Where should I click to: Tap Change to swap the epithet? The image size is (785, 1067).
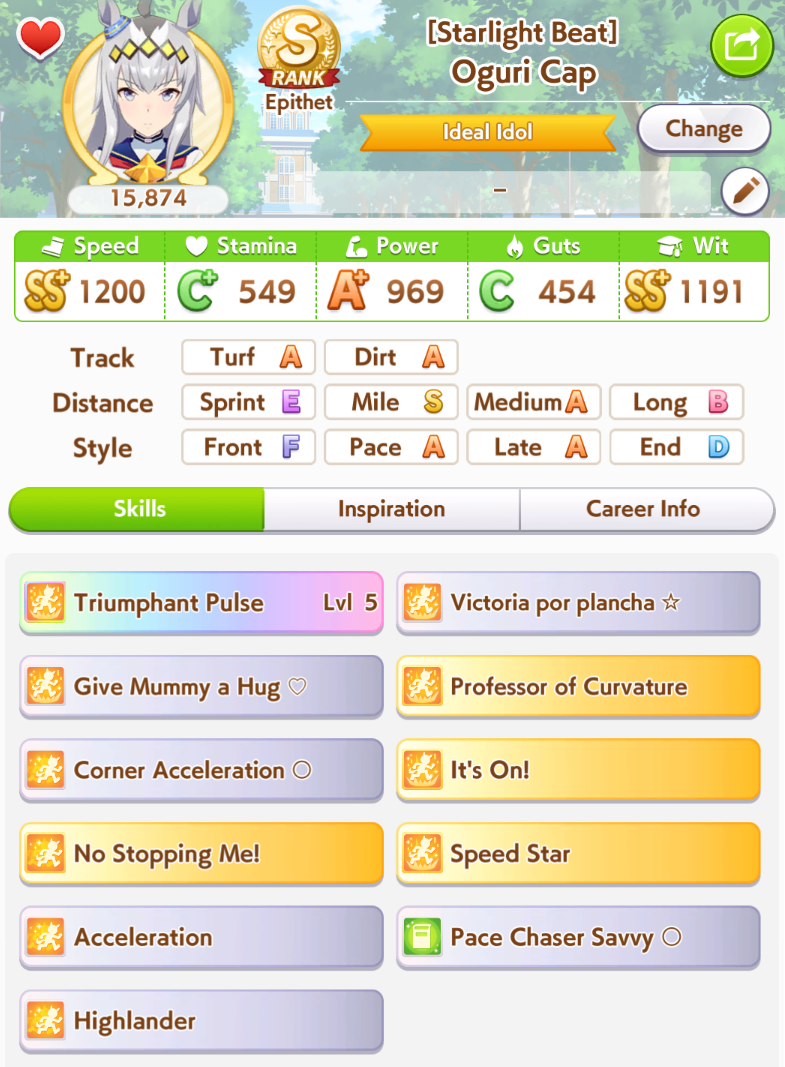coord(704,129)
